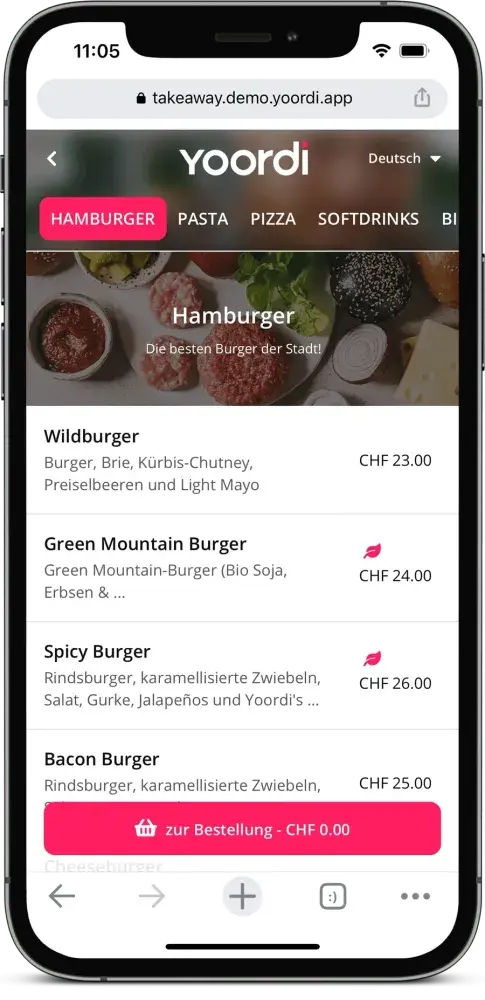The width and height of the screenshot is (485, 1000).
Task: Go back using the header arrow
Action: (x=52, y=159)
